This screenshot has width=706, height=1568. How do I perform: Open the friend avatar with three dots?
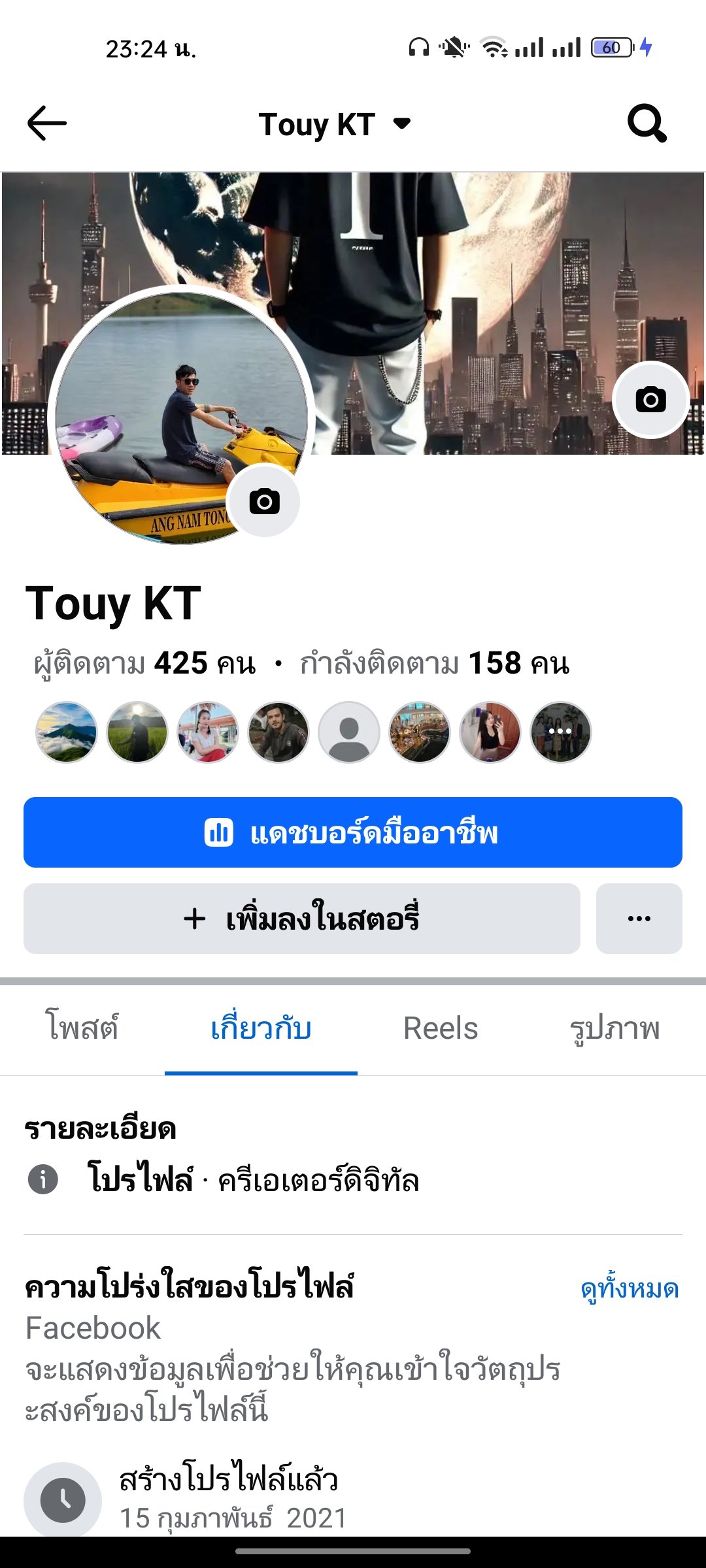560,732
